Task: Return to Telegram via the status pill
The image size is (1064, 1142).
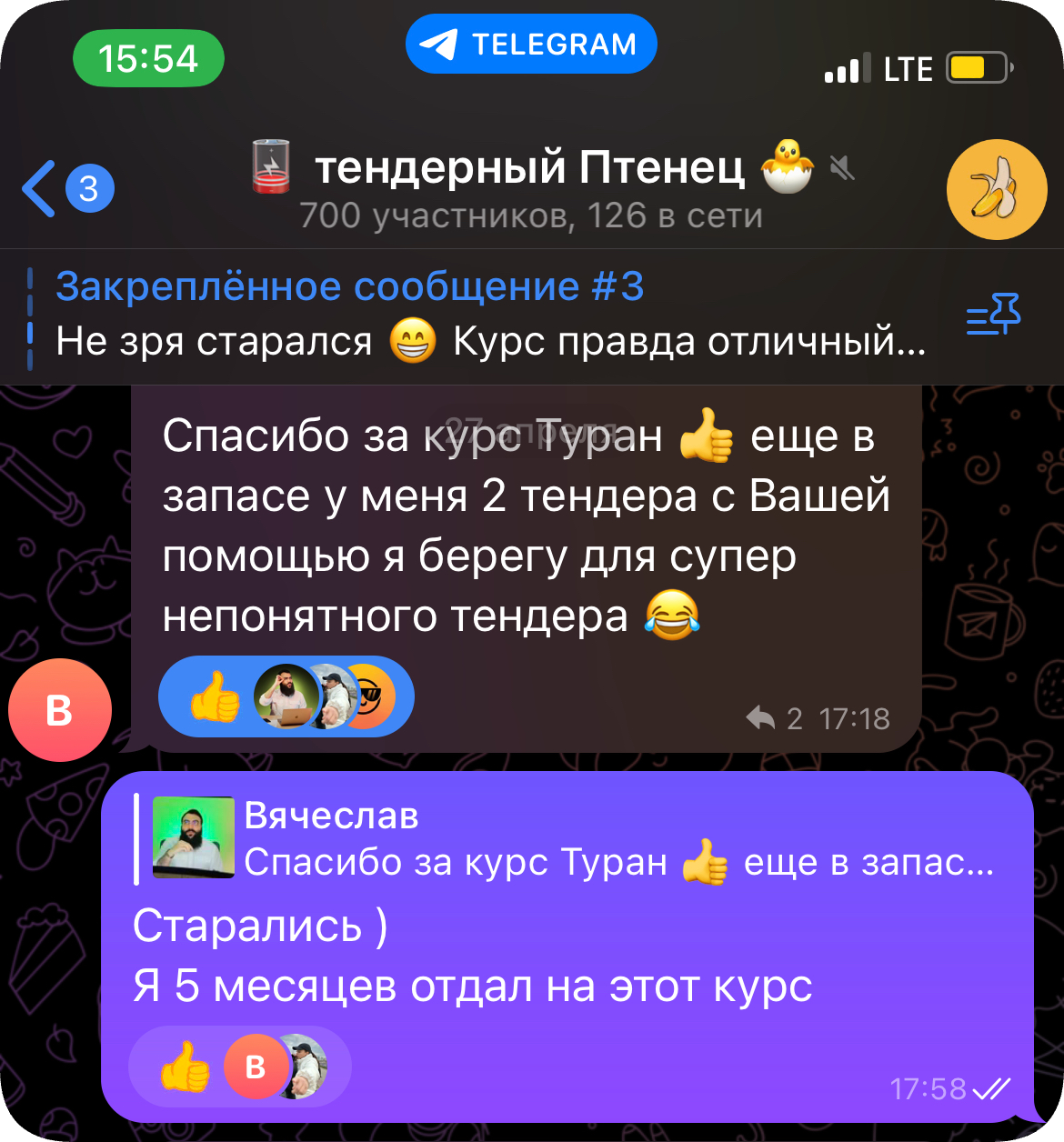Action: coord(531,44)
